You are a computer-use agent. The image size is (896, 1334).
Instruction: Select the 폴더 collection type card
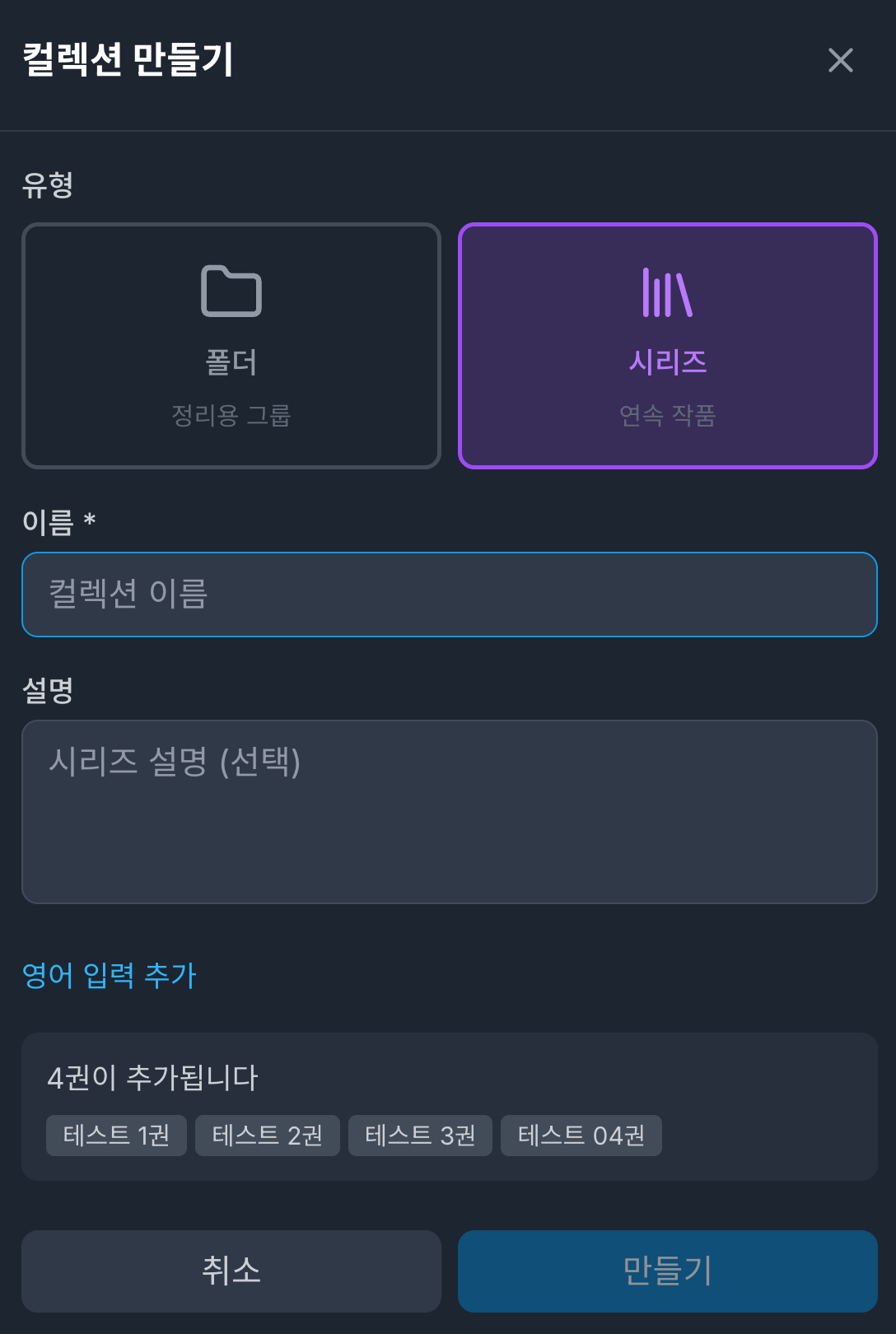[x=231, y=346]
